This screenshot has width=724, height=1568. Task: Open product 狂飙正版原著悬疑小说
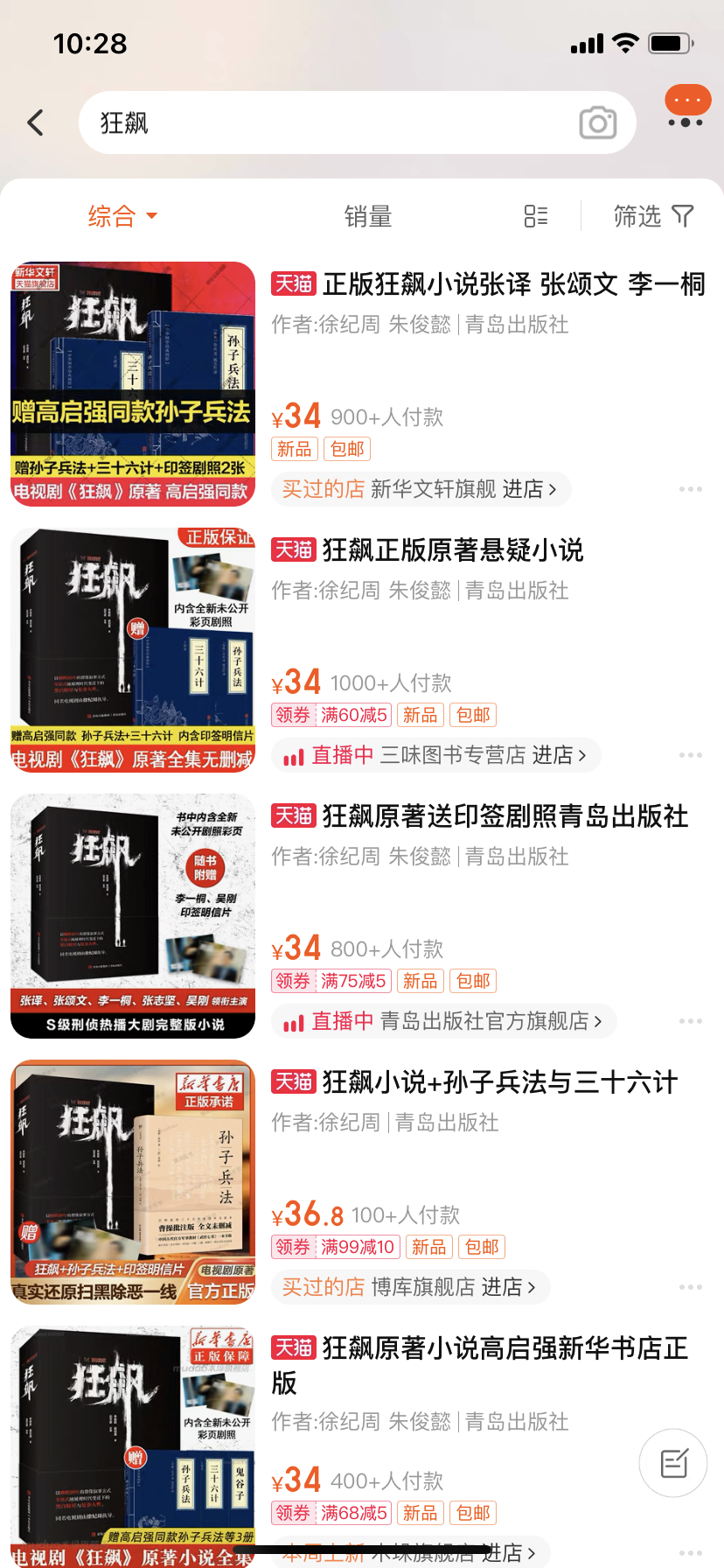pos(452,550)
